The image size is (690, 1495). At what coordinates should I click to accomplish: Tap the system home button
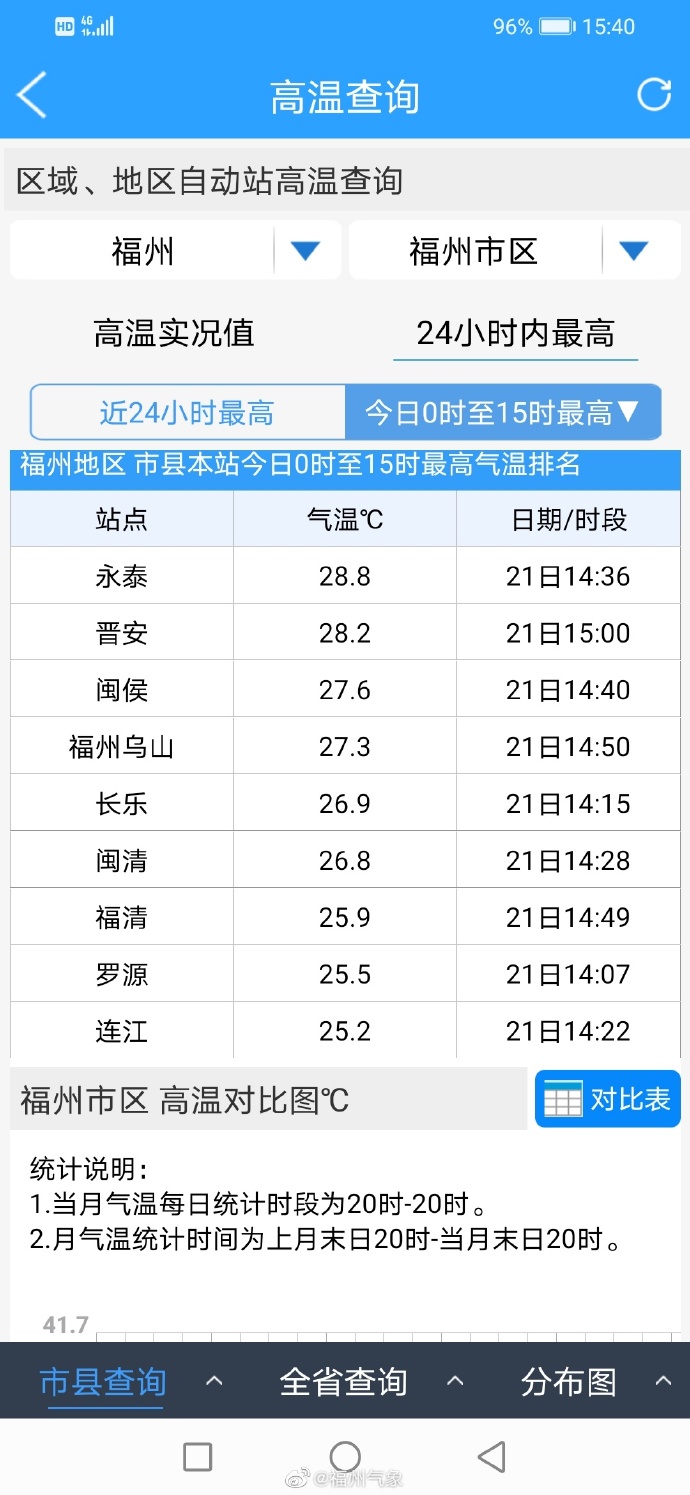pyautogui.click(x=345, y=1456)
